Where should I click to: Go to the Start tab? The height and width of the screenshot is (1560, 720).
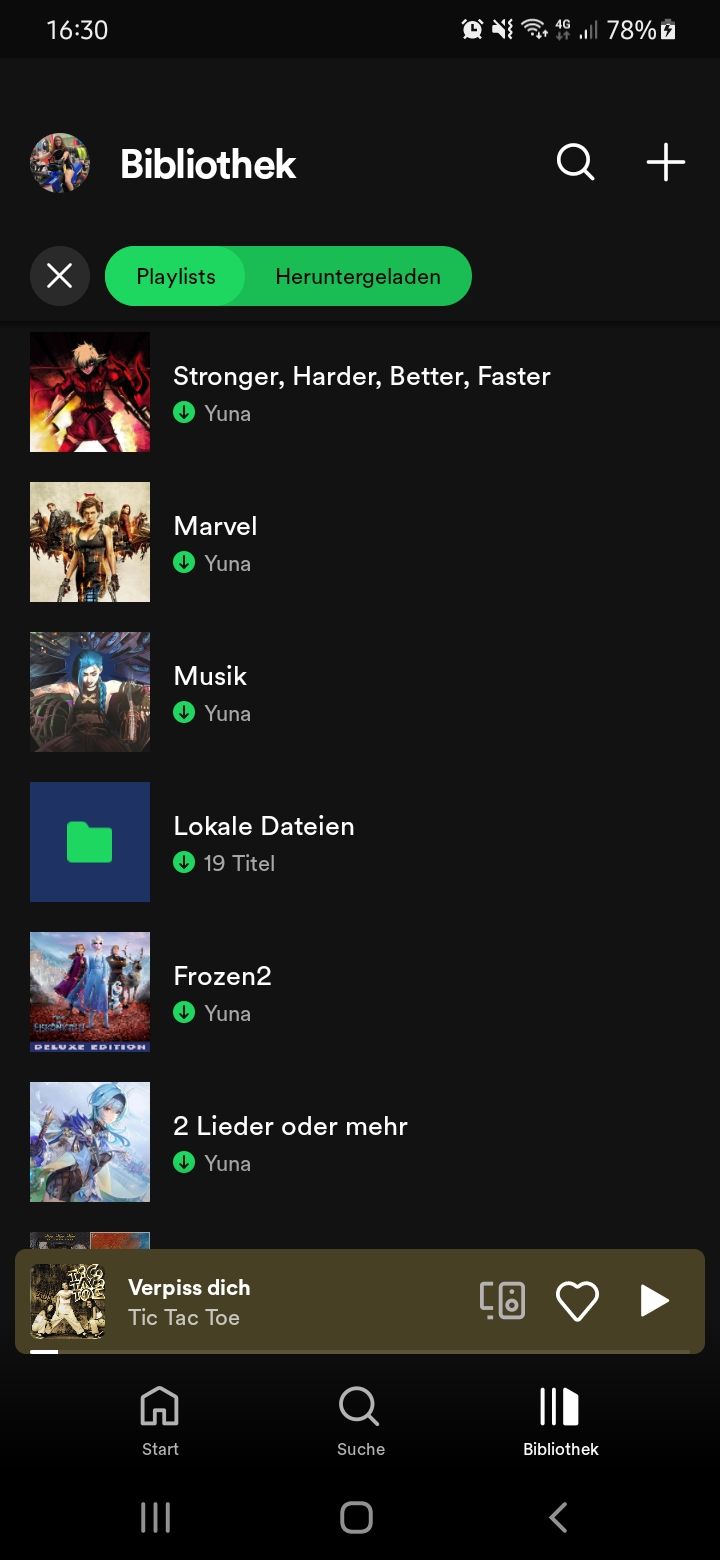(160, 1420)
